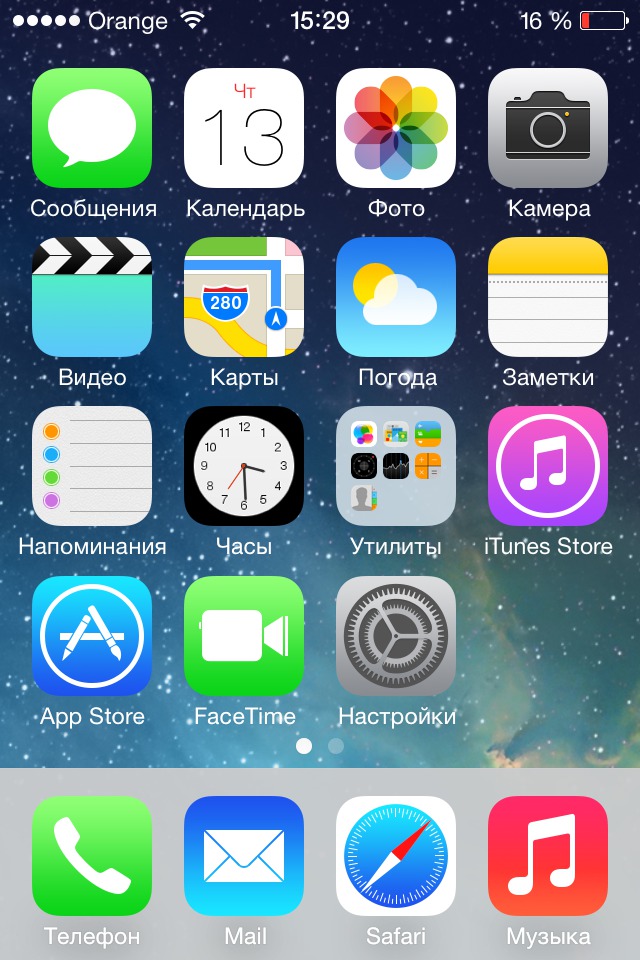Open the Камера app
Viewport: 640px width, 960px height.
pyautogui.click(x=548, y=128)
